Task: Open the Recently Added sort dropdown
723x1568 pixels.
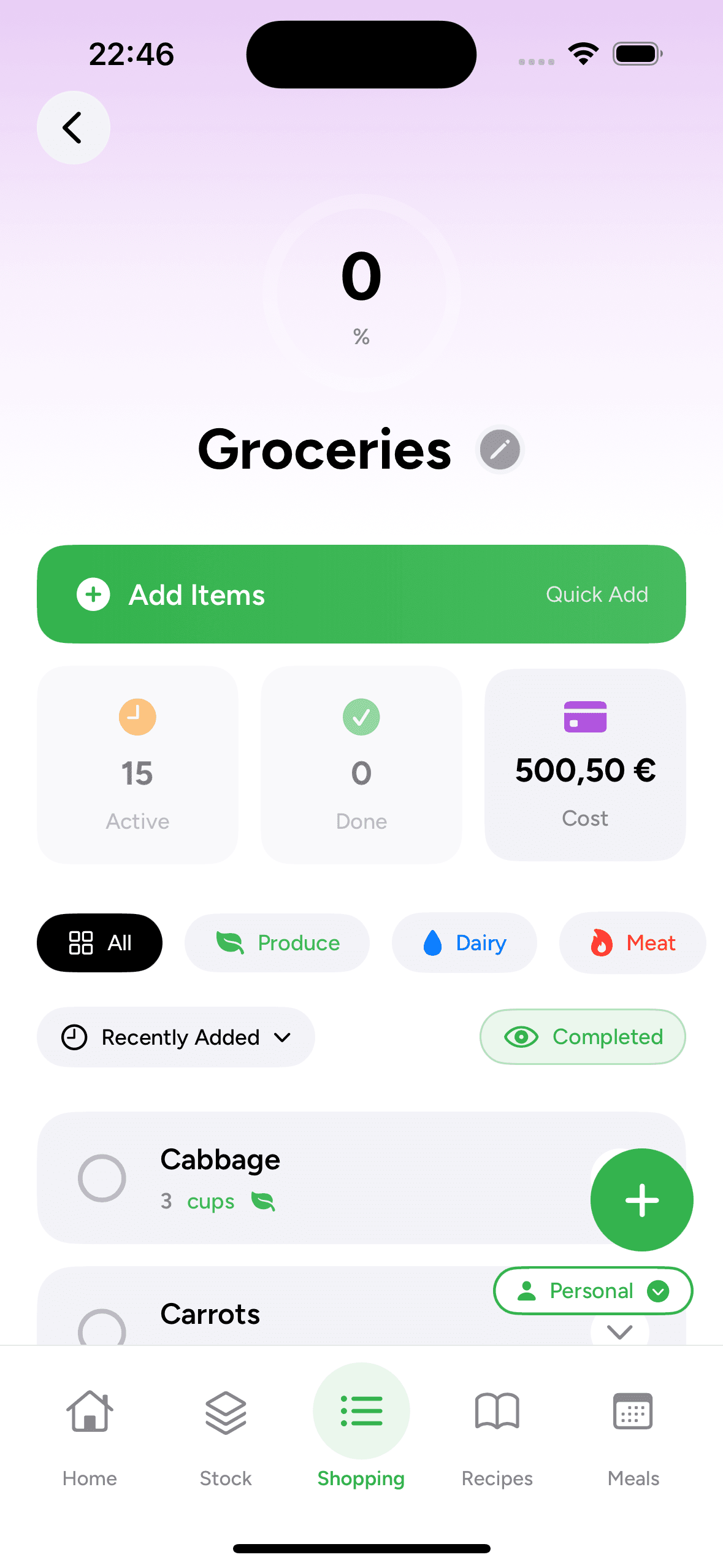Action: (176, 1037)
